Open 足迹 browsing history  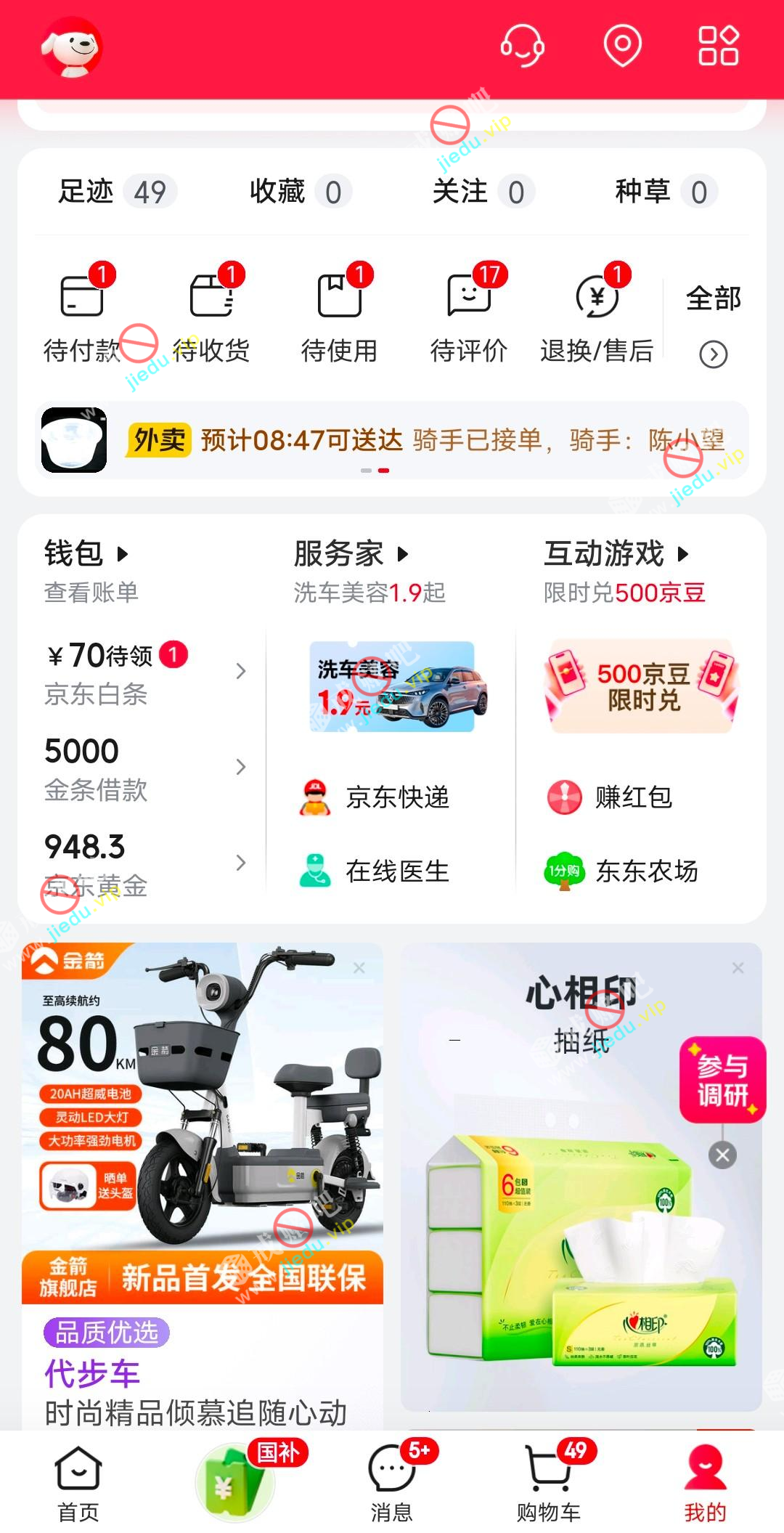coord(116,192)
